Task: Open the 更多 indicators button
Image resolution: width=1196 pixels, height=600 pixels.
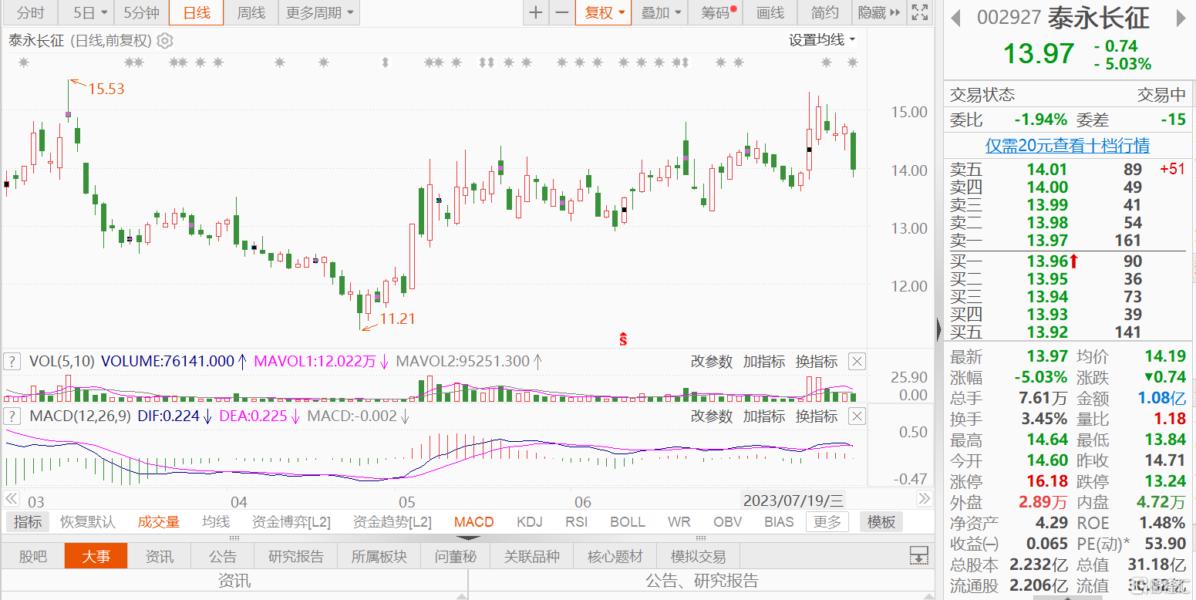Action: click(x=827, y=522)
